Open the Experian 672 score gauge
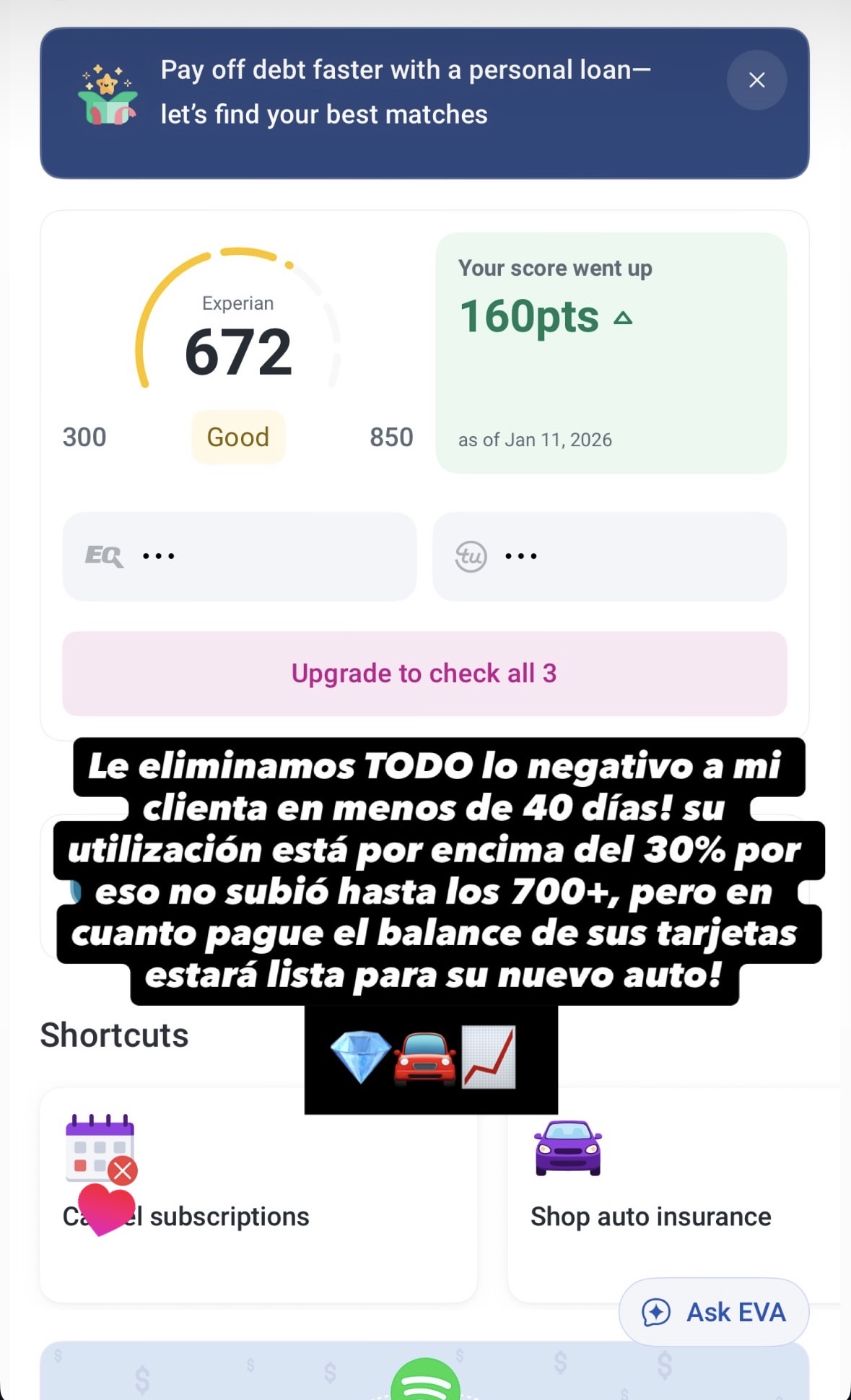 [x=237, y=339]
